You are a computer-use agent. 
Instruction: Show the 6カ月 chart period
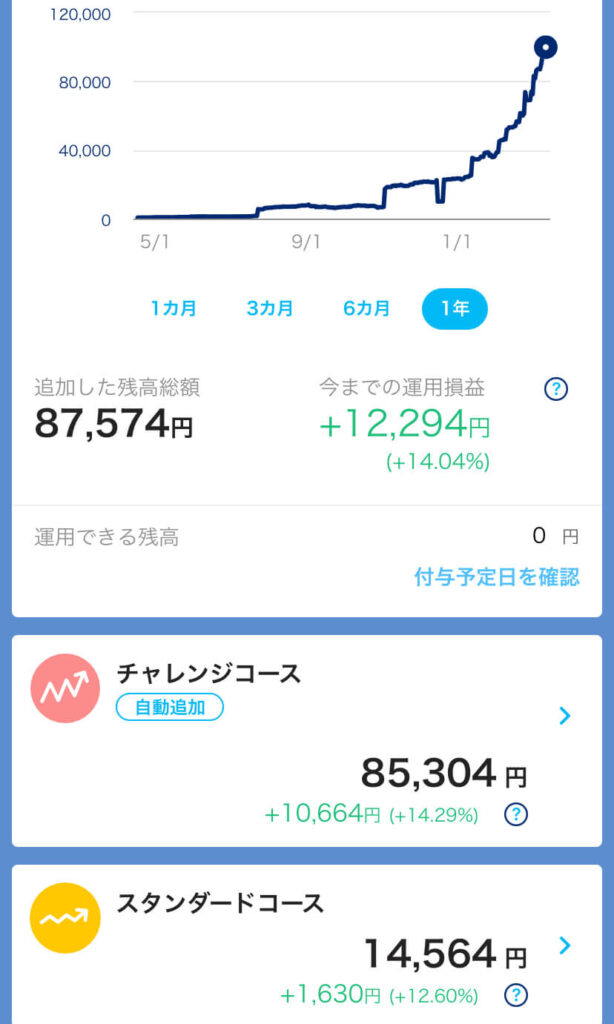coord(366,308)
